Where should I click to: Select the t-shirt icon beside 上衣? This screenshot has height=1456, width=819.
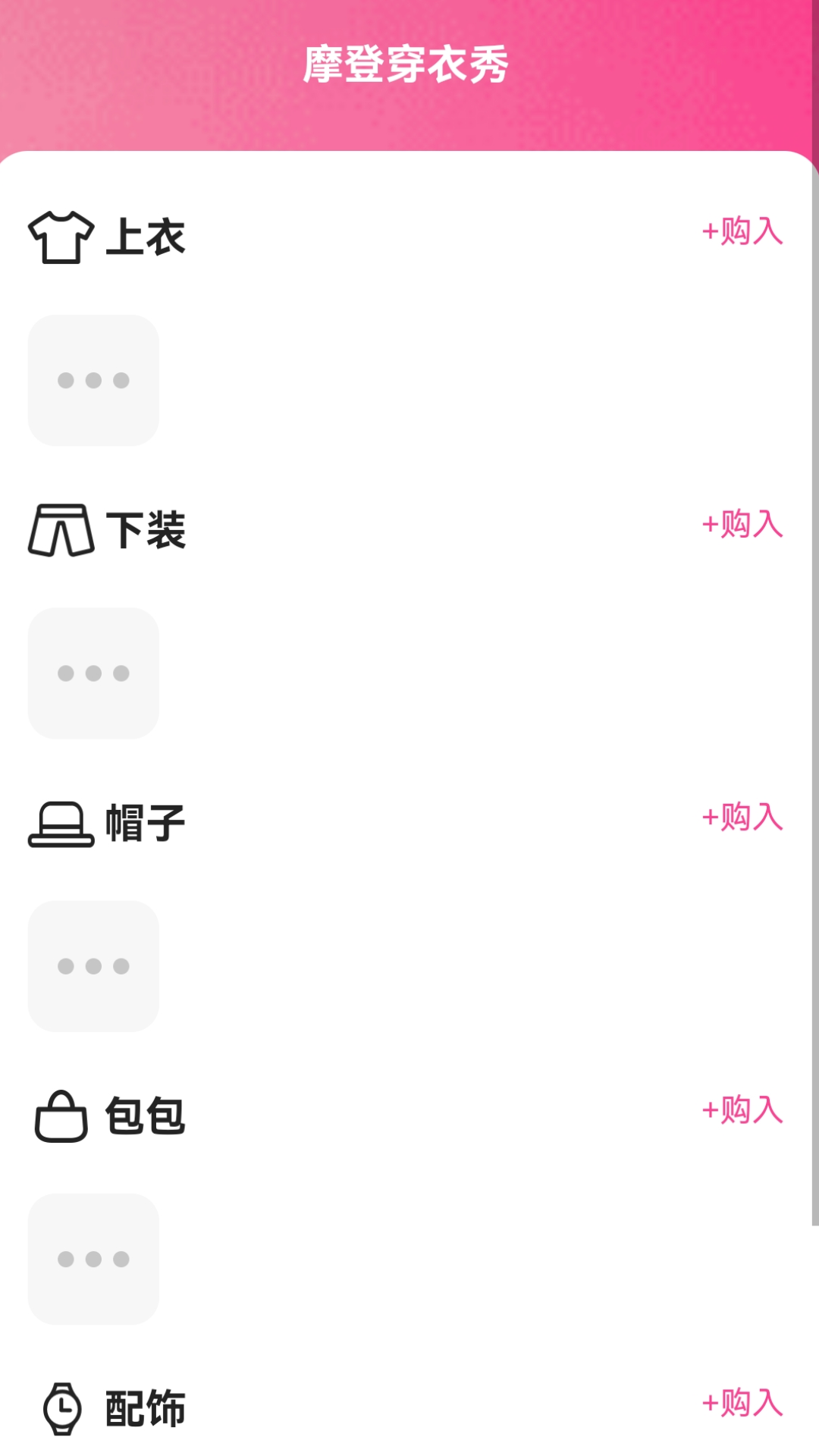[x=61, y=235]
